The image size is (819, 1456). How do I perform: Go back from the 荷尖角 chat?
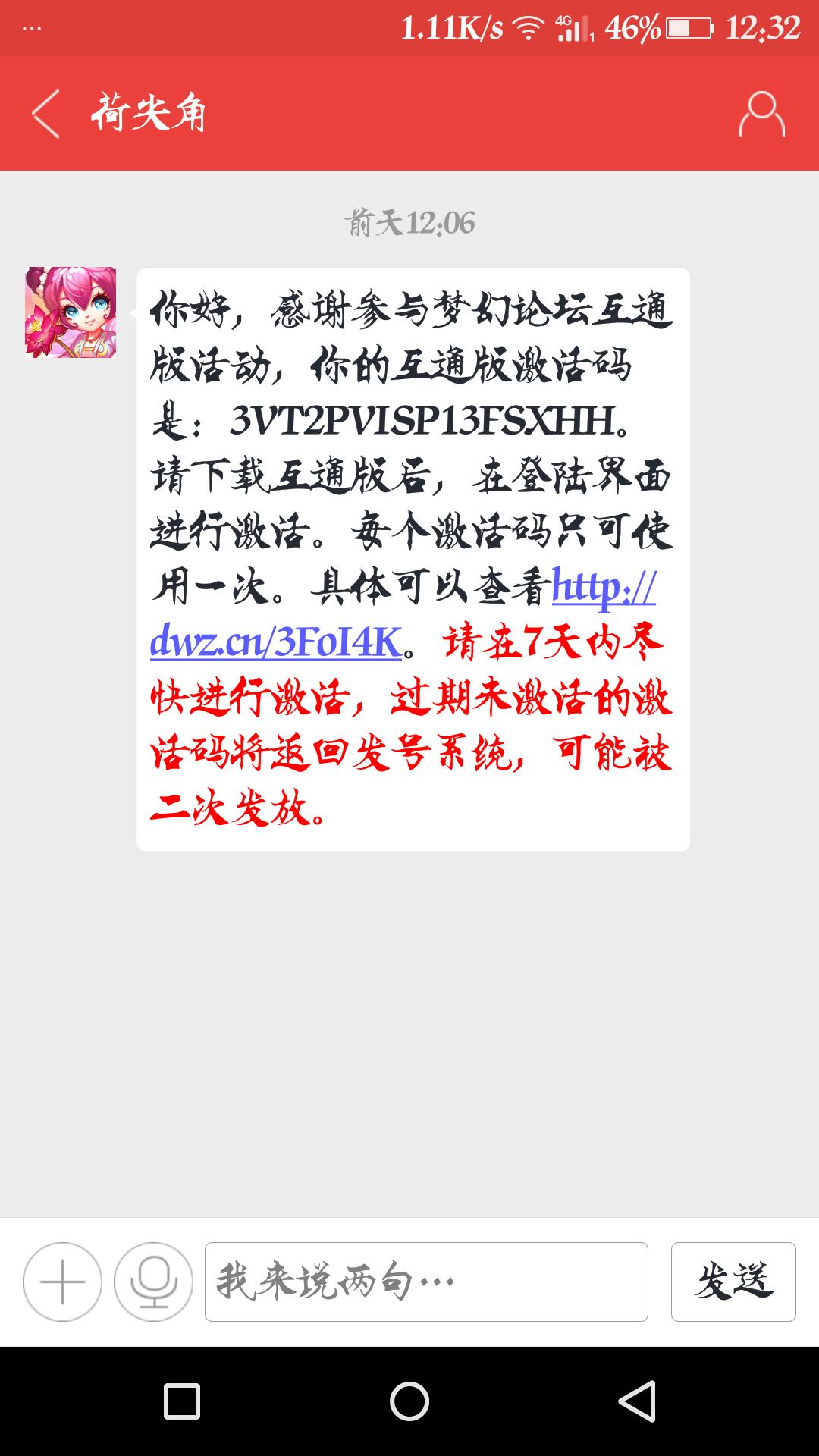tap(45, 114)
